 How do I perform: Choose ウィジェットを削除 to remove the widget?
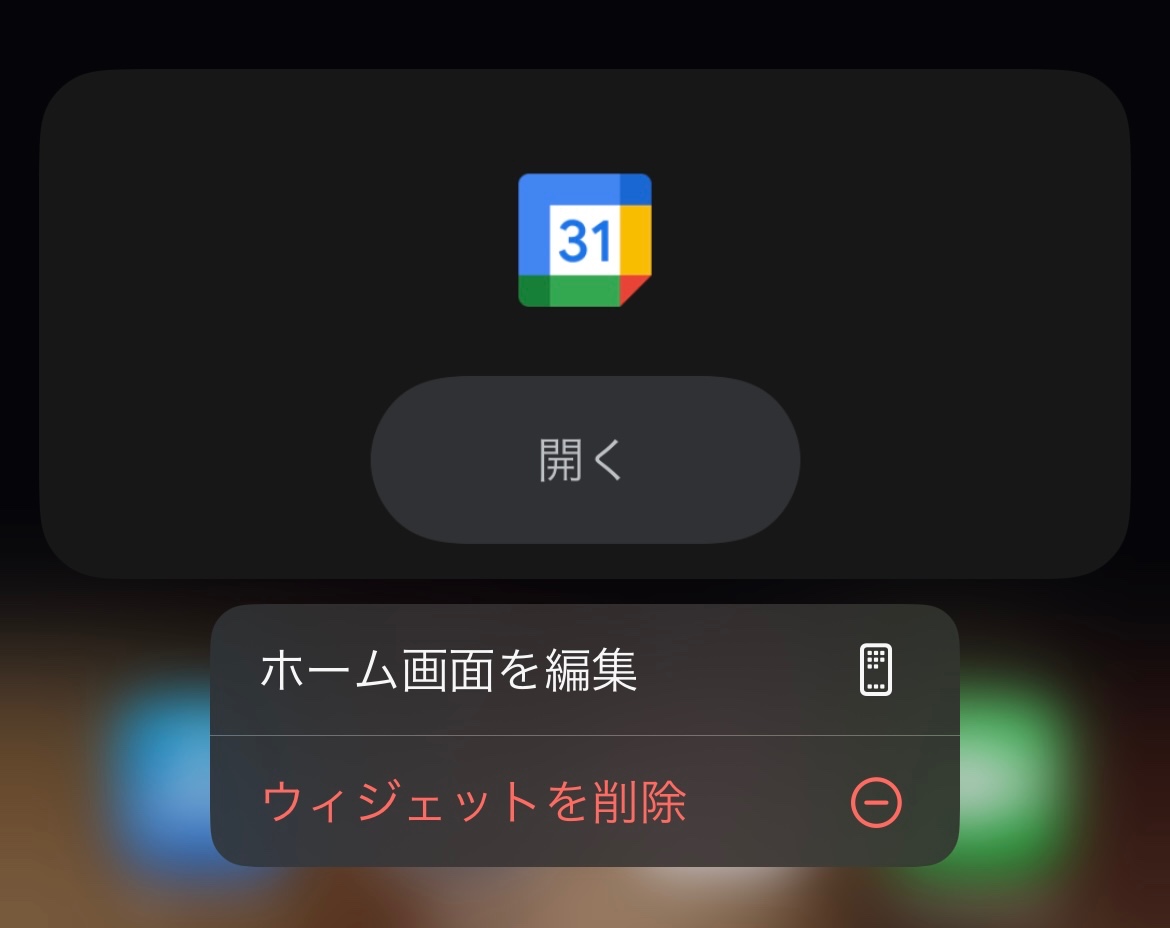click(584, 802)
